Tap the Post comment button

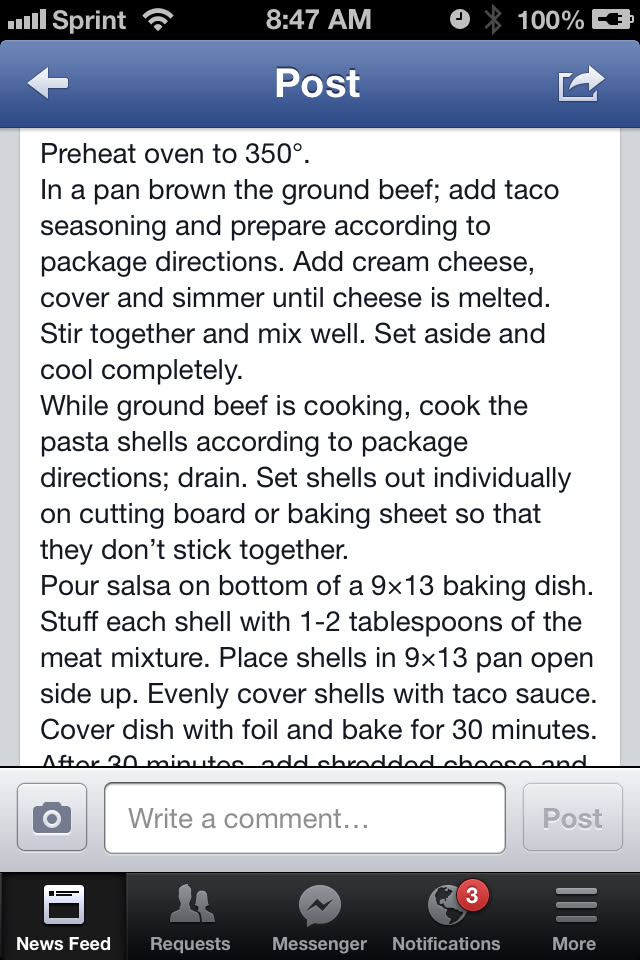coord(573,818)
